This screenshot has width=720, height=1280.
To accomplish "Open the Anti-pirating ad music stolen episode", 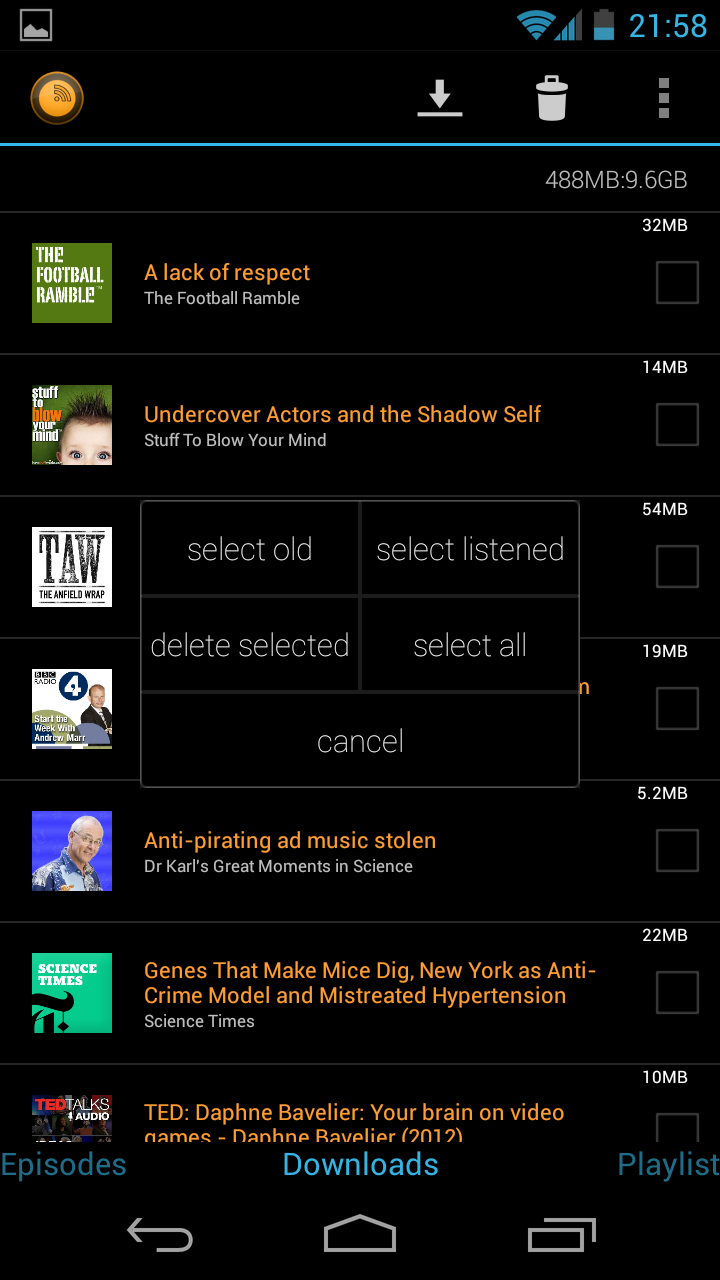I will [x=290, y=840].
